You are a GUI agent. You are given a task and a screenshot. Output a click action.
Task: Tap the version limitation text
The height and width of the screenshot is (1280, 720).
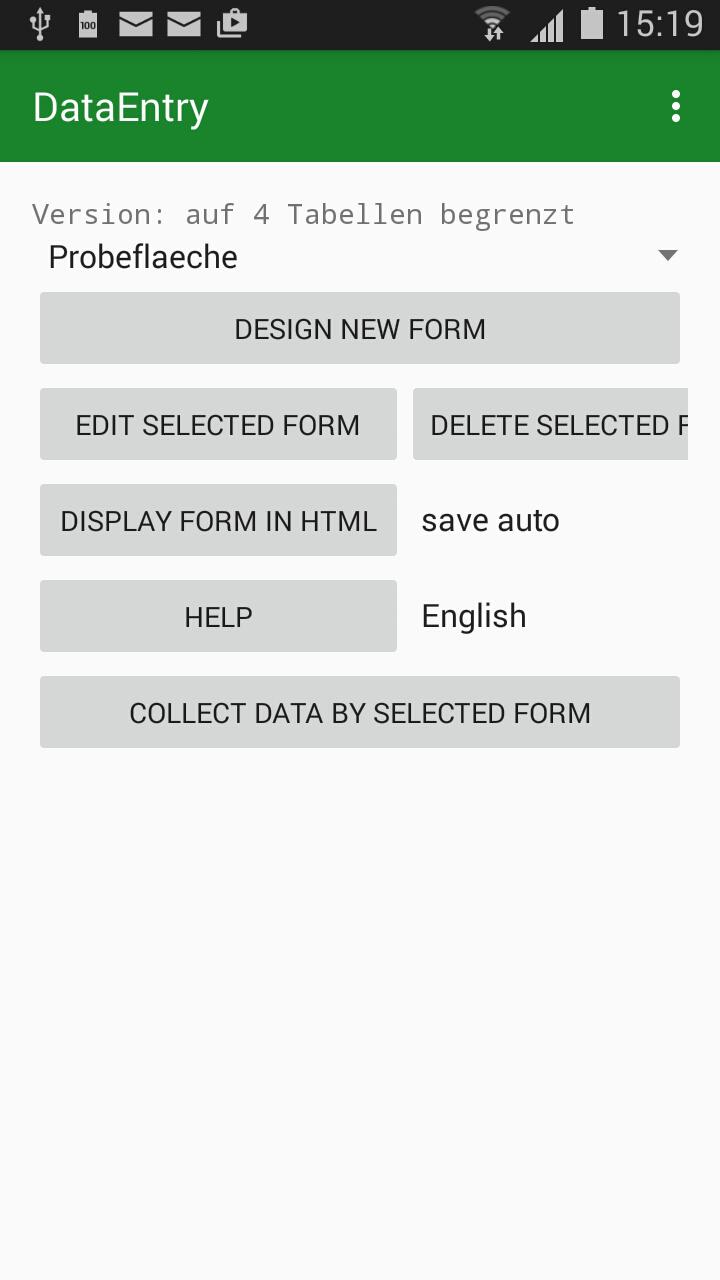303,214
